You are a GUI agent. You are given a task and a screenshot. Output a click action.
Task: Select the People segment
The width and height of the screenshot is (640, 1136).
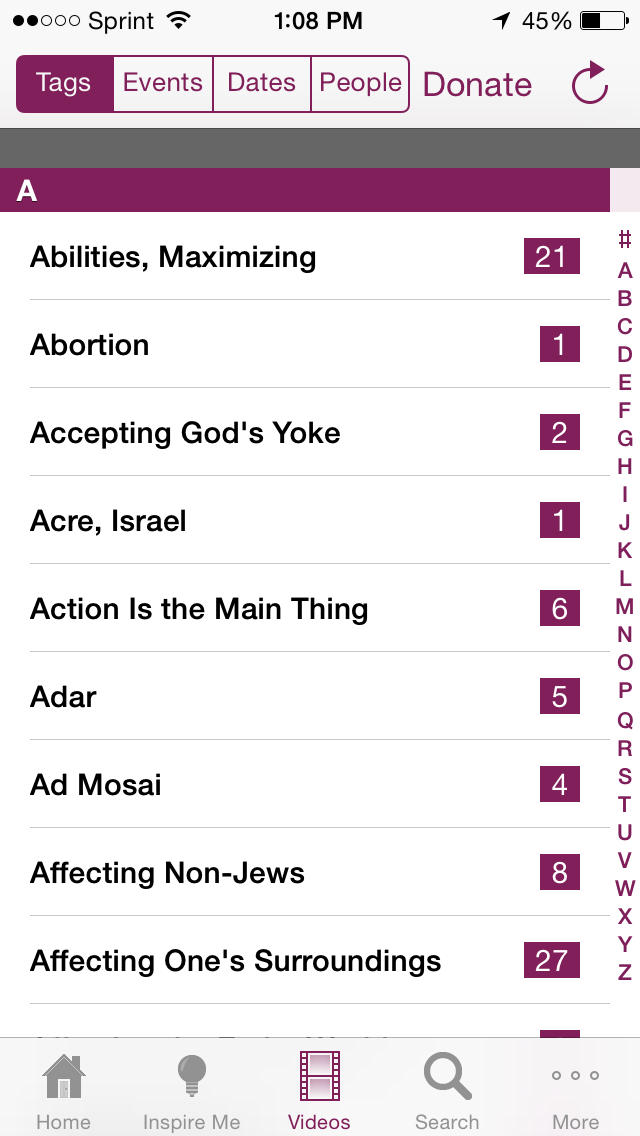[x=360, y=83]
